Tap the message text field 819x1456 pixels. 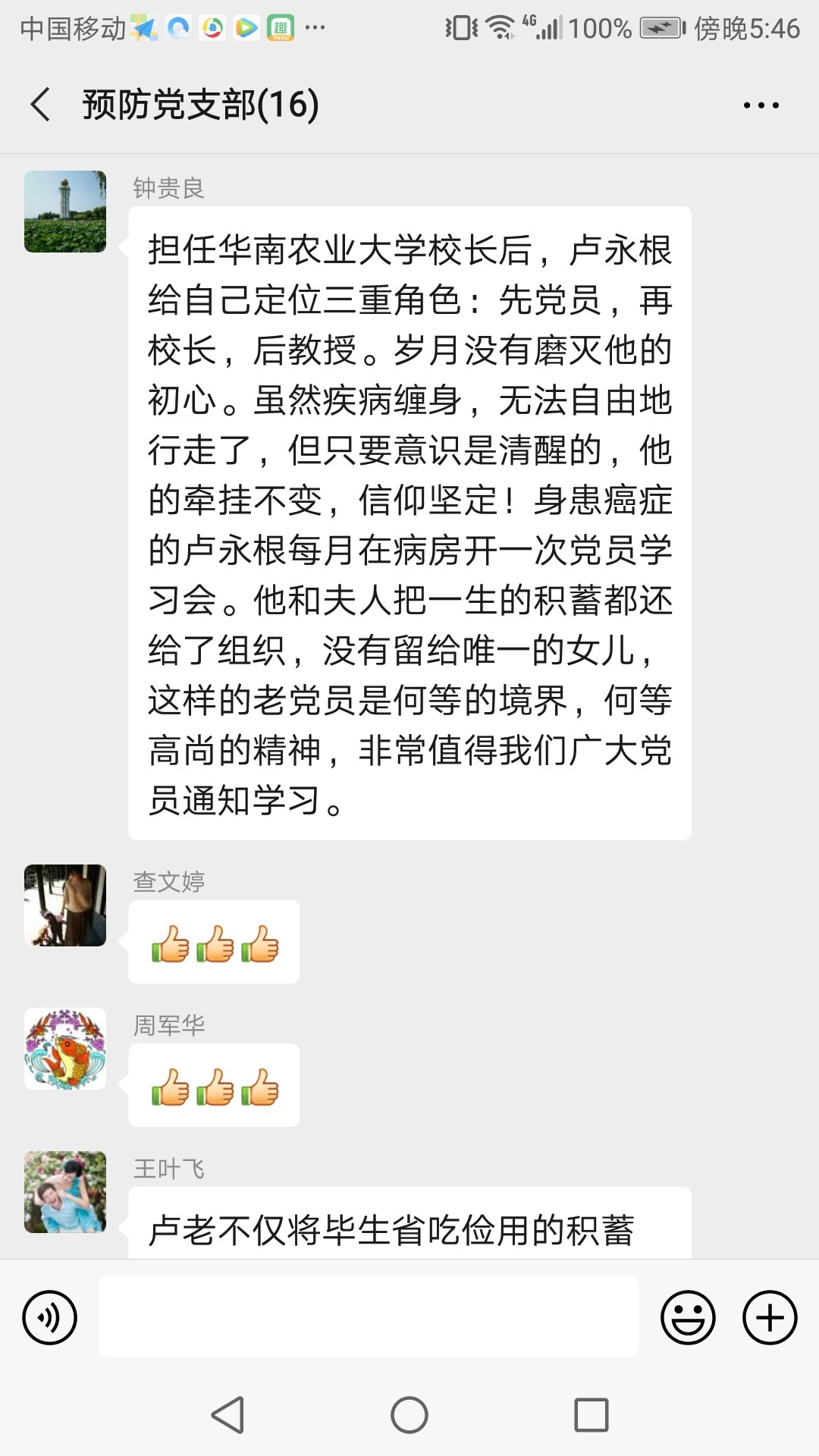(368, 1316)
